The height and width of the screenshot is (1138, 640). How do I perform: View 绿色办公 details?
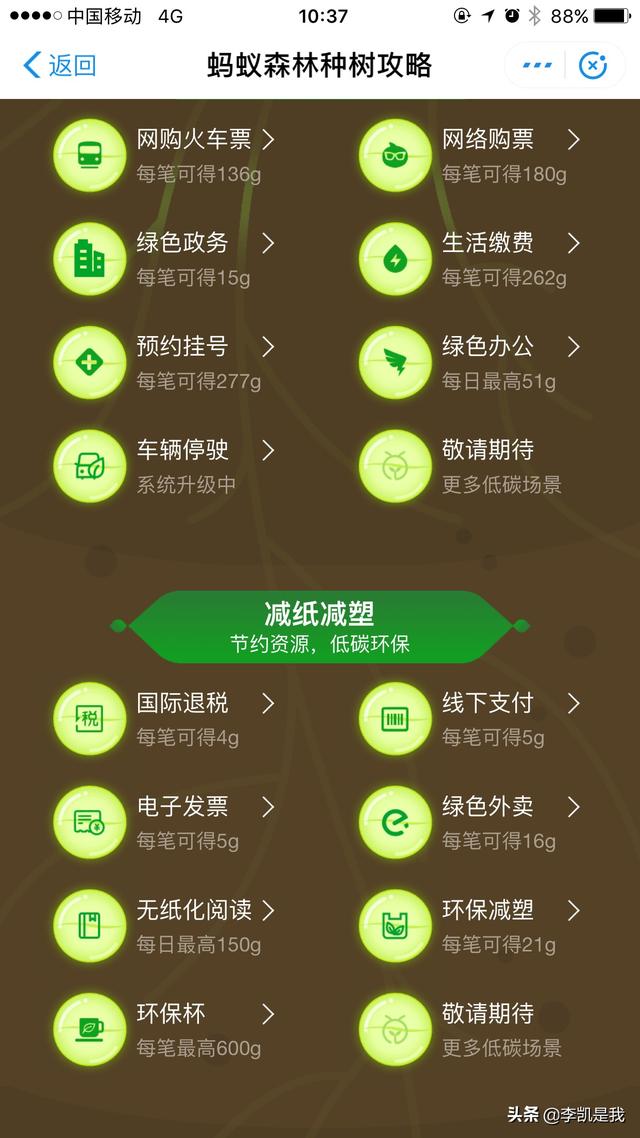coord(470,362)
